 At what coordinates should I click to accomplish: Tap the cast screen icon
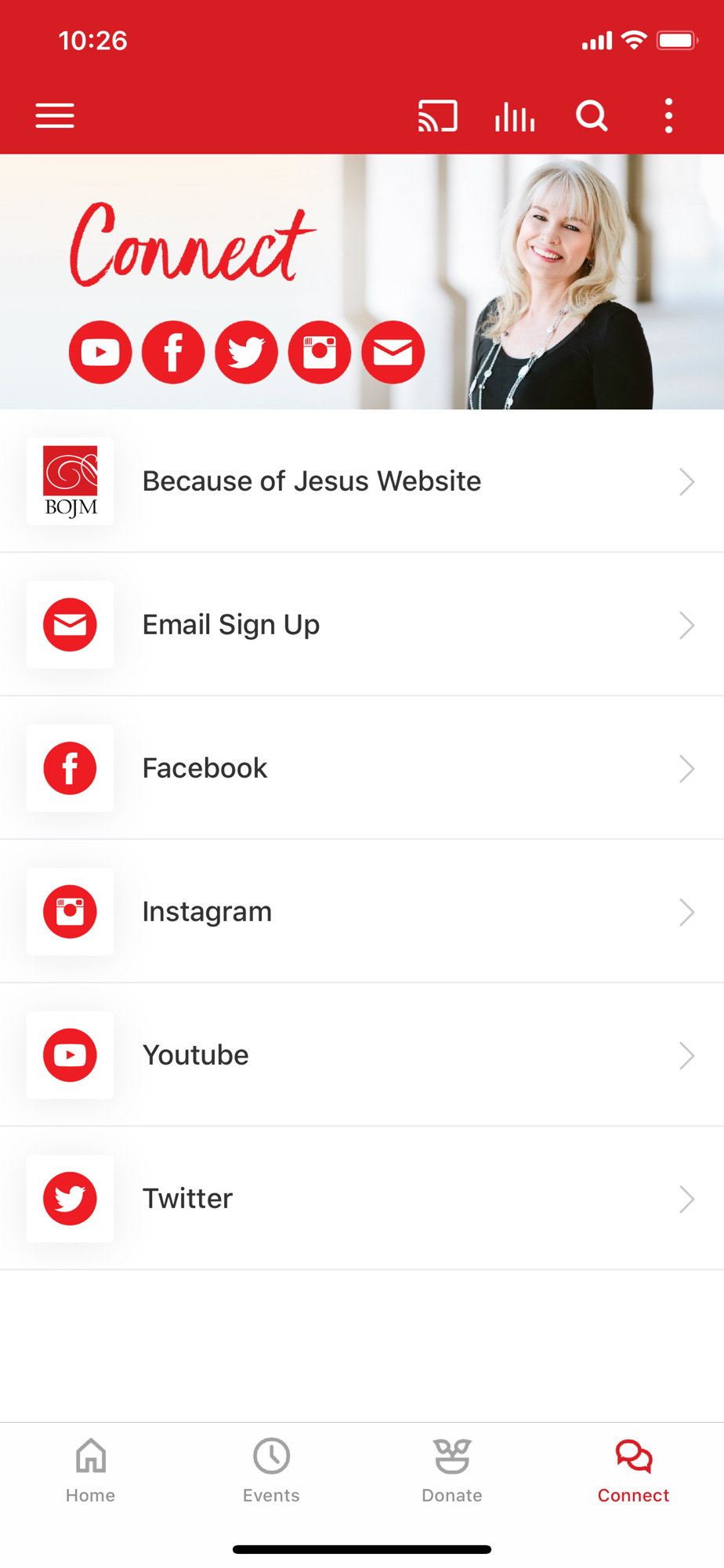(437, 116)
